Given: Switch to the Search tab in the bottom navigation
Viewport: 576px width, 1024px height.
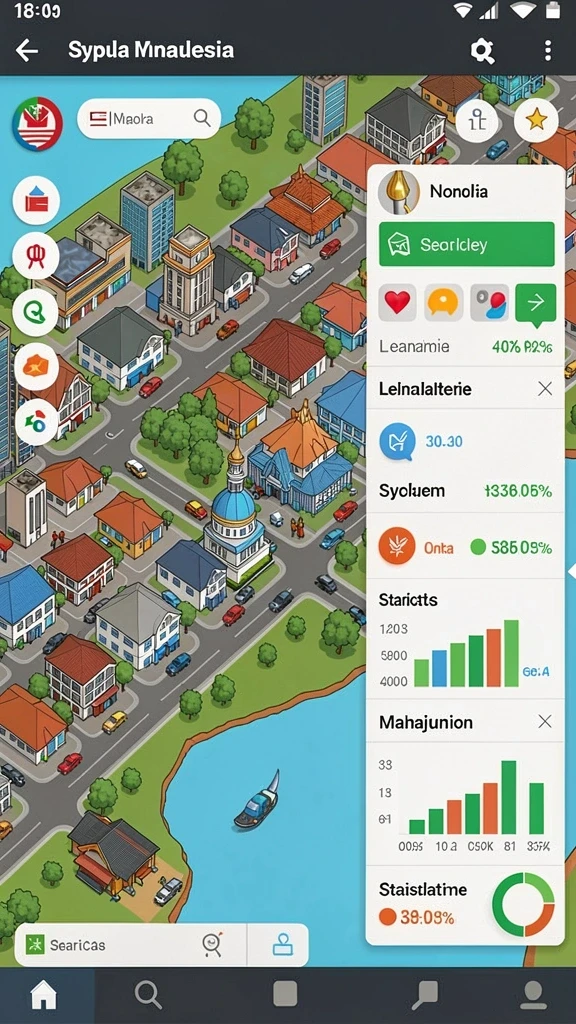Looking at the screenshot, I should click(148, 996).
